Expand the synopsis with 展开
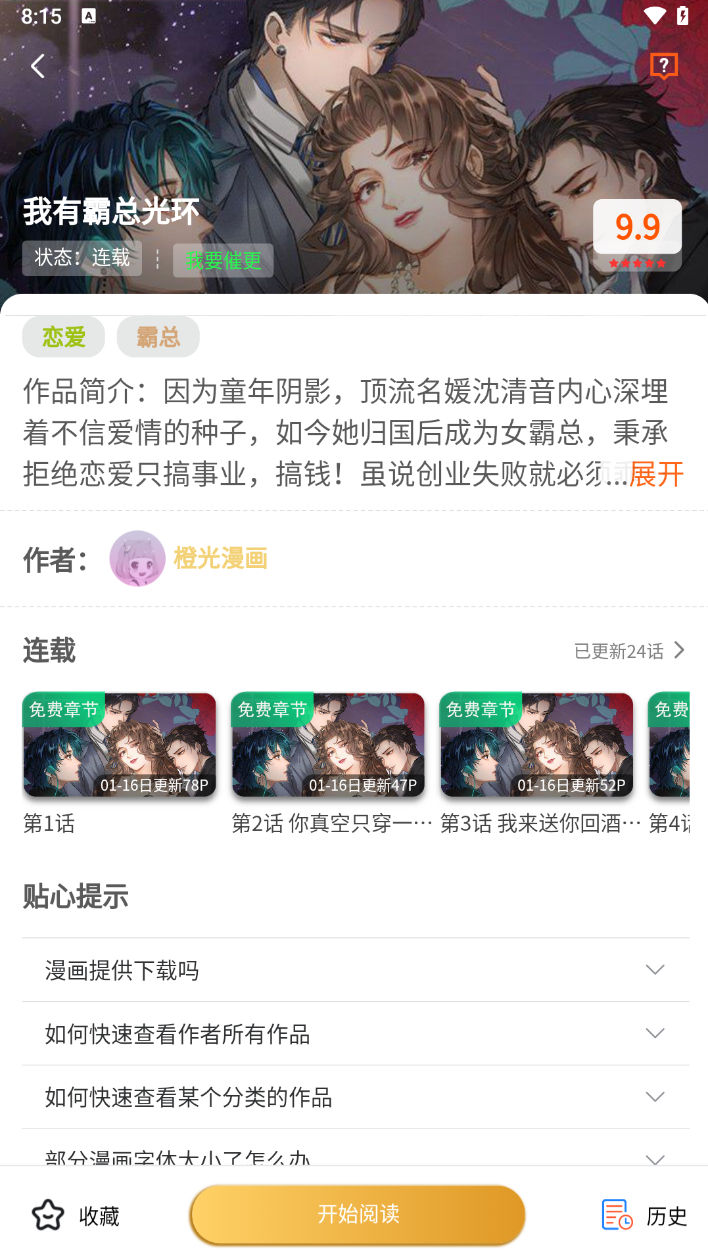The image size is (708, 1258). pyautogui.click(x=656, y=474)
